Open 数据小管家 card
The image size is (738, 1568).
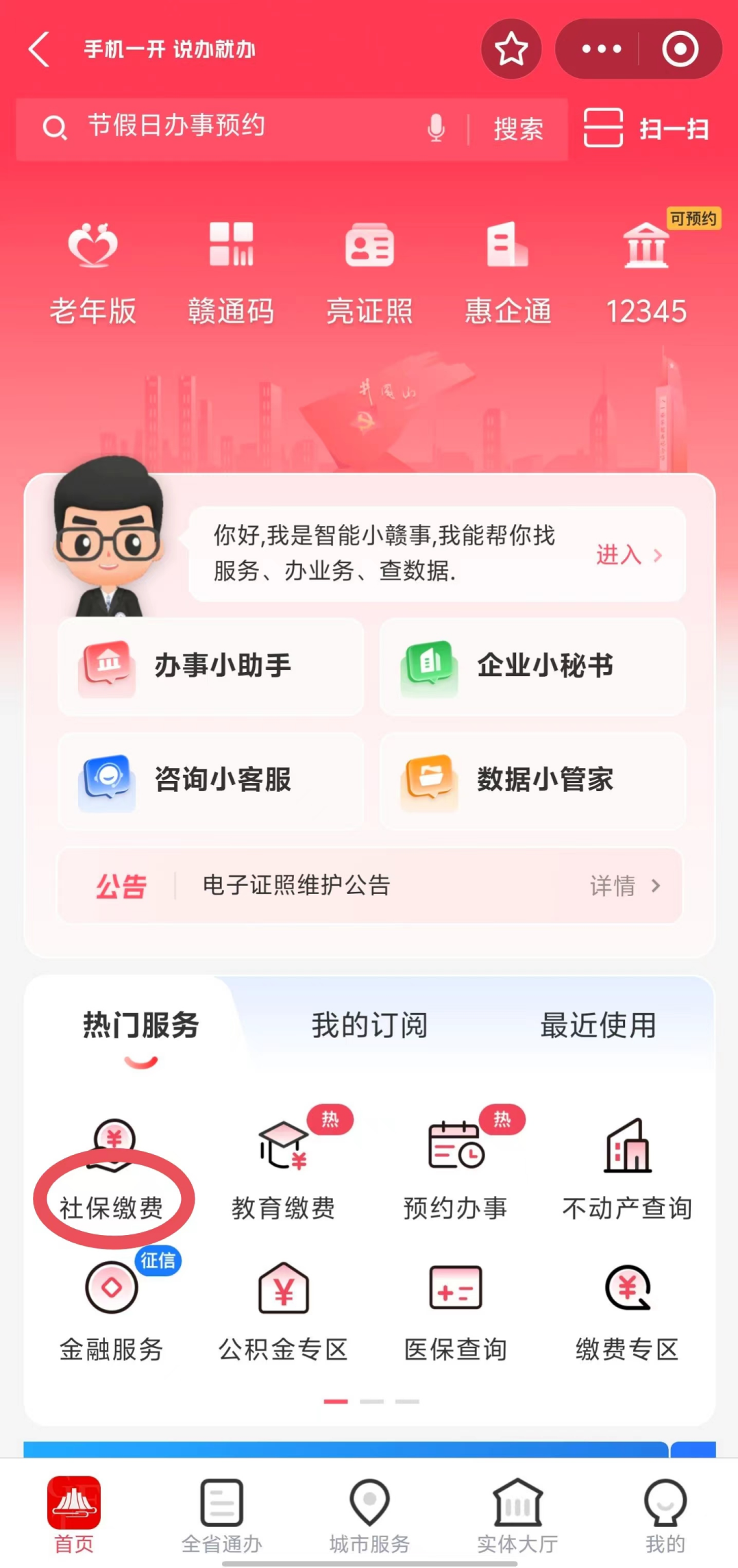tap(532, 780)
